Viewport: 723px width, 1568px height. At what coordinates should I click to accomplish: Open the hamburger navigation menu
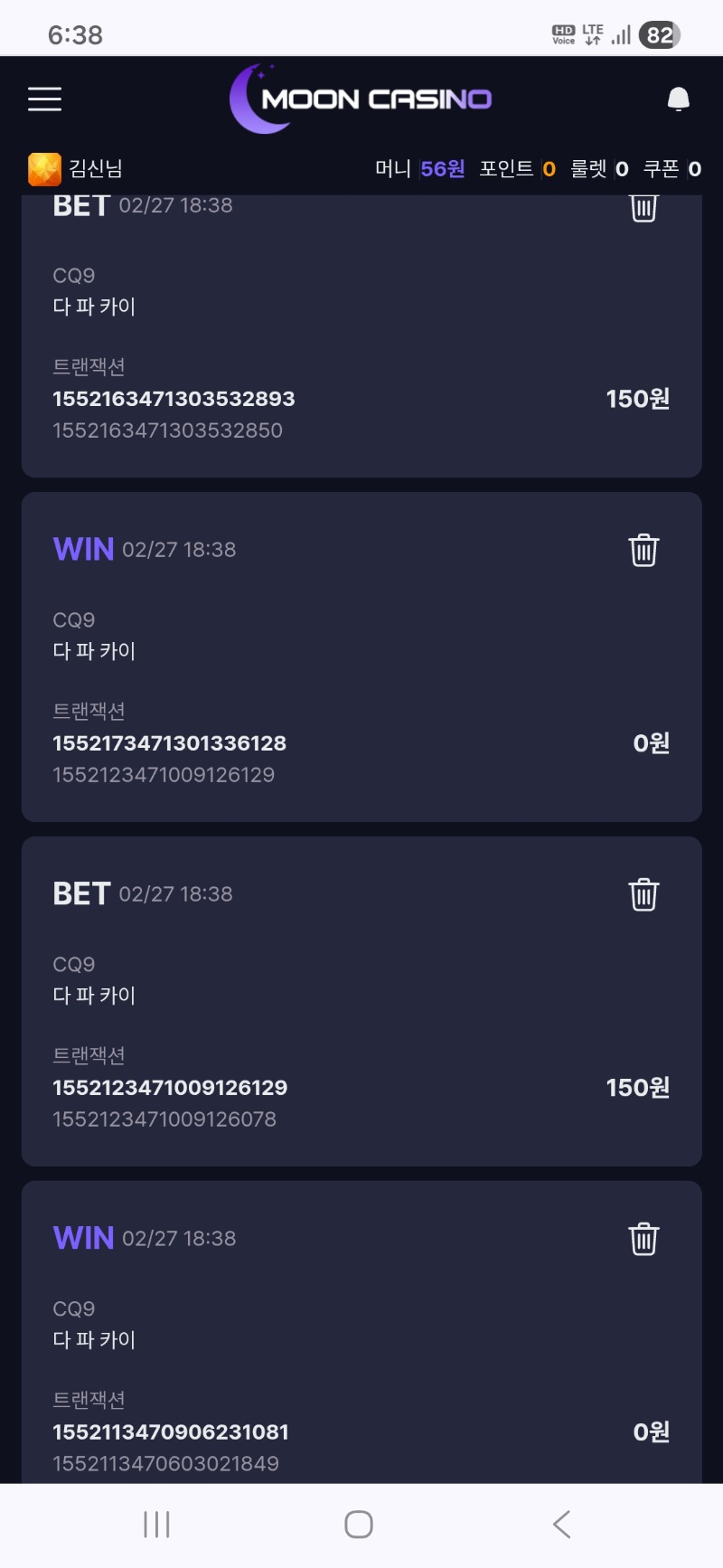click(44, 99)
